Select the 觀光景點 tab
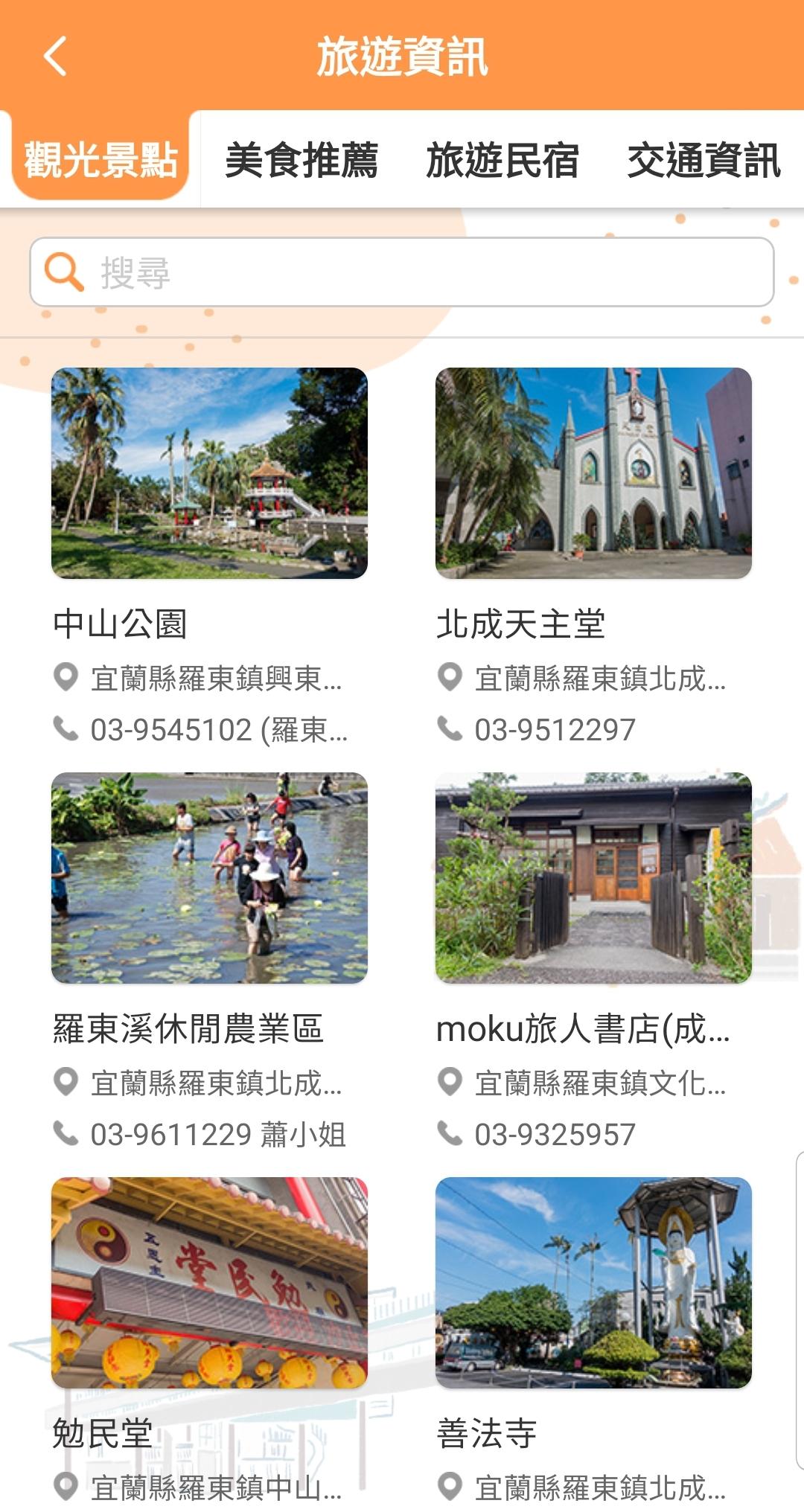Image resolution: width=804 pixels, height=1512 pixels. coord(100,158)
